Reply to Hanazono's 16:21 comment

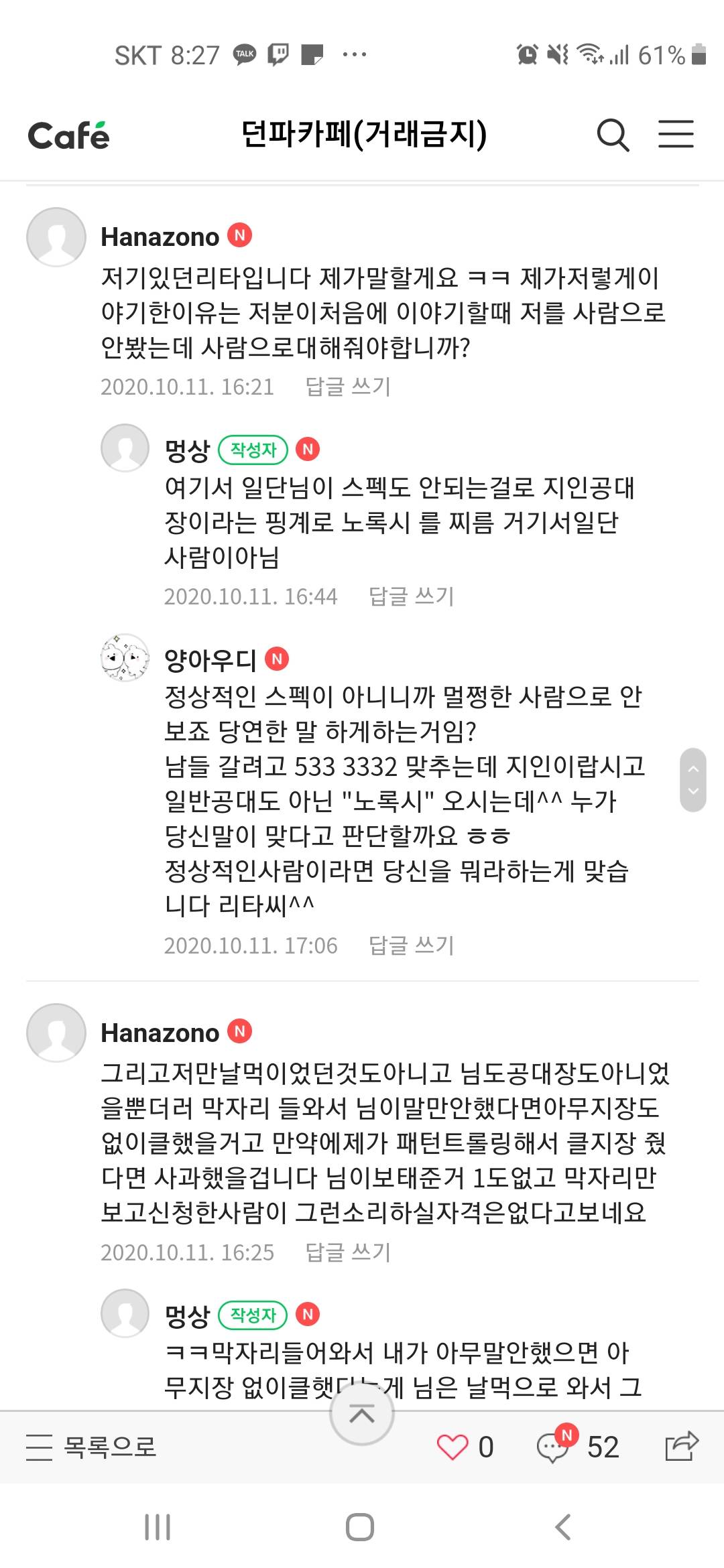[347, 387]
